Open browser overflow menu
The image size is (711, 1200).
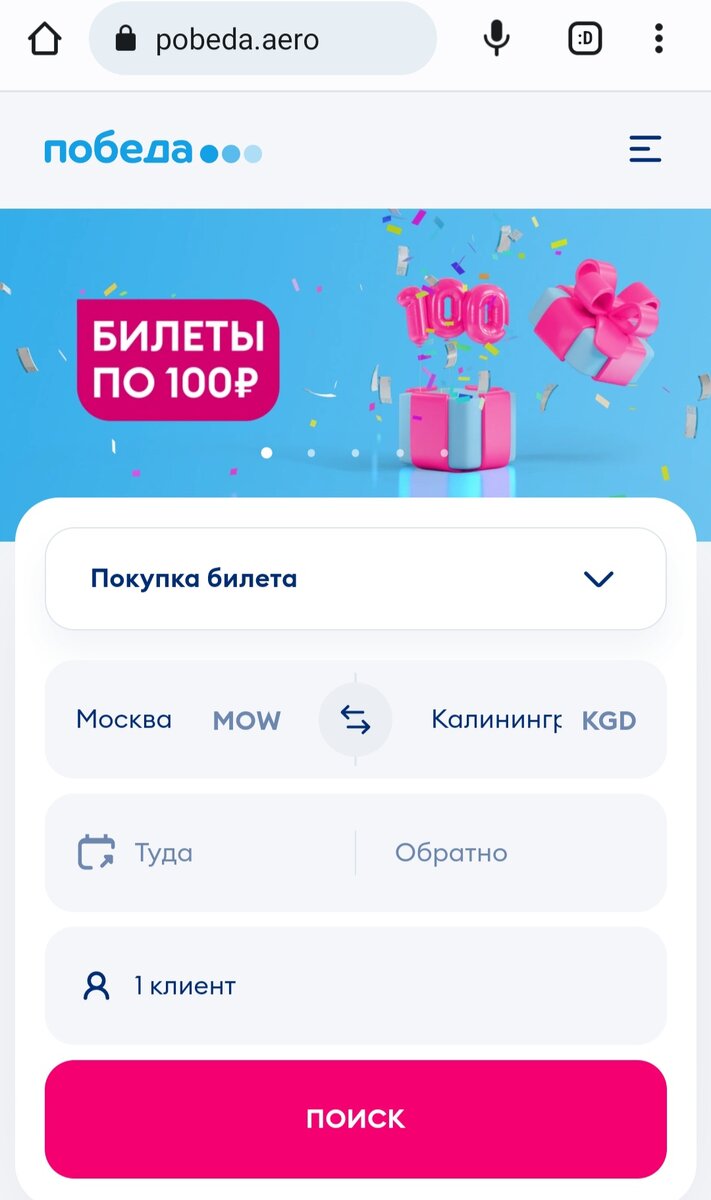pyautogui.click(x=658, y=39)
